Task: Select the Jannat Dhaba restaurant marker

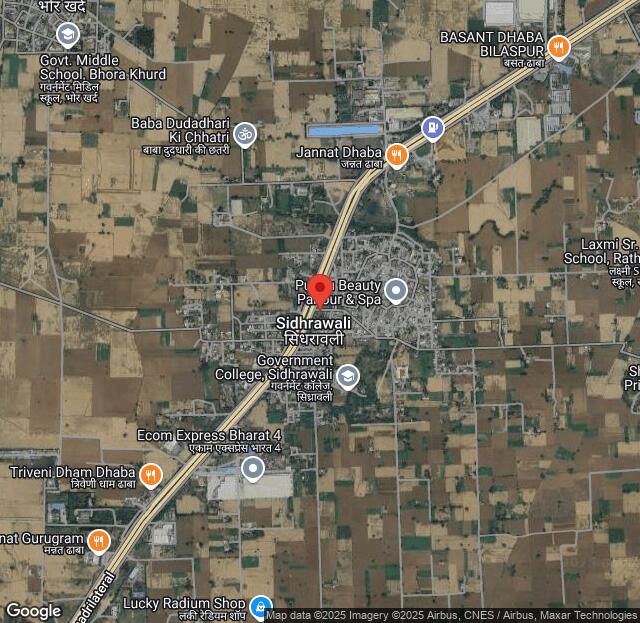Action: (x=398, y=156)
